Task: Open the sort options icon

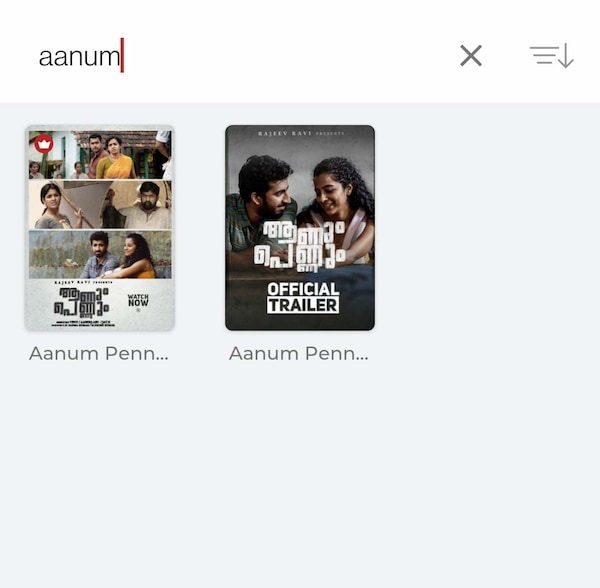Action: coord(551,56)
